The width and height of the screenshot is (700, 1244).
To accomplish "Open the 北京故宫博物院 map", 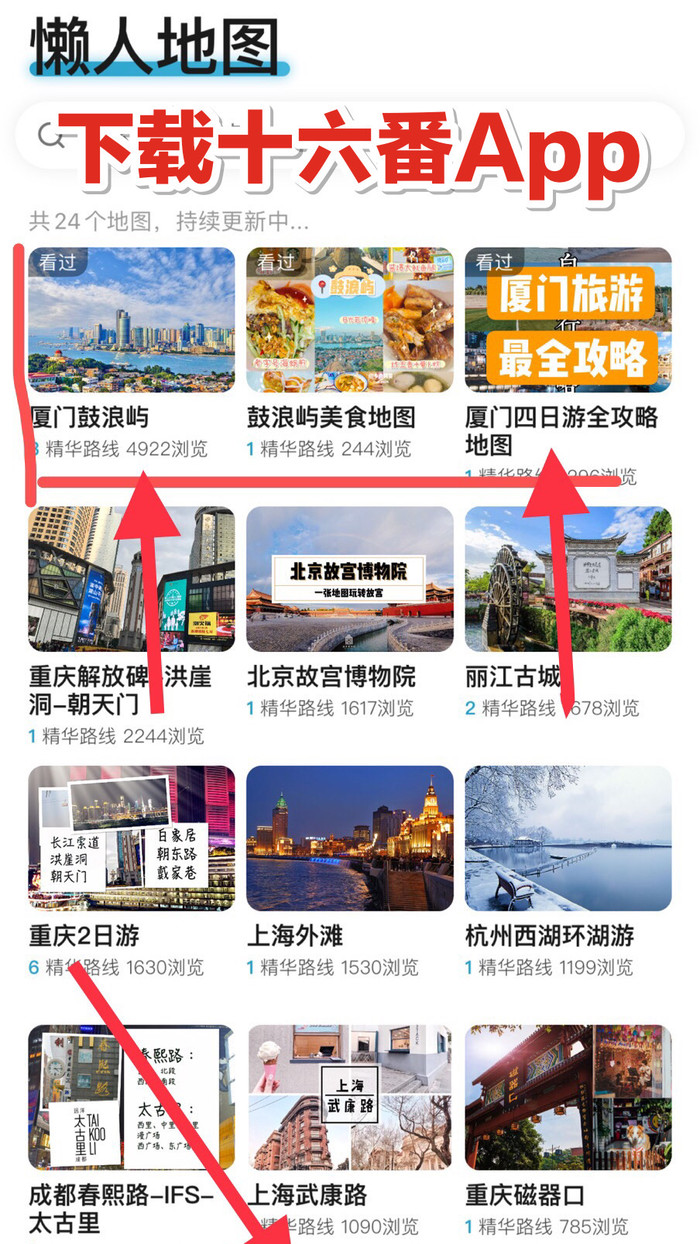I will click(349, 579).
